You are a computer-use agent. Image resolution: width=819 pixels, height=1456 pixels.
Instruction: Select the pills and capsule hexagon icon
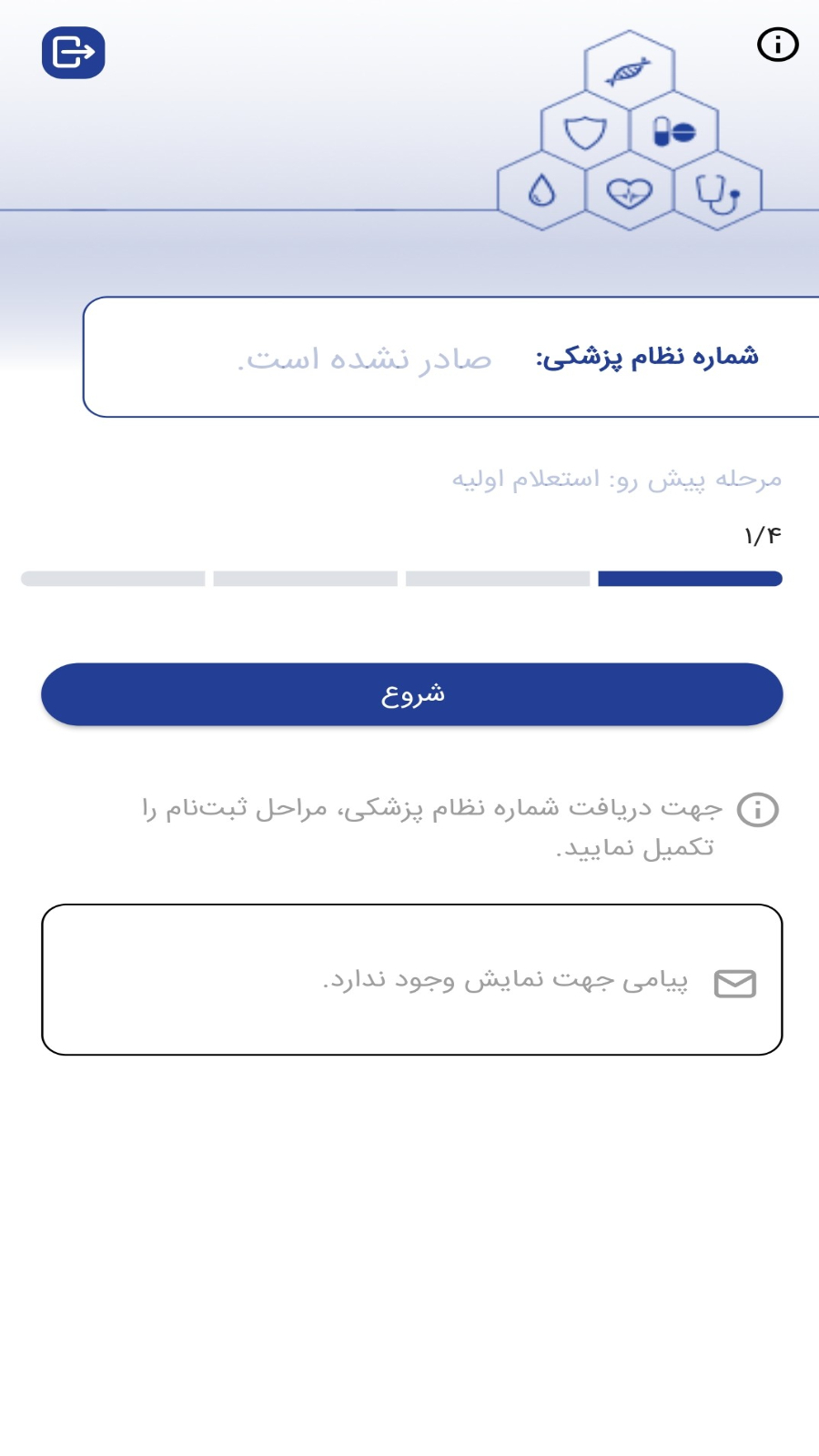673,130
